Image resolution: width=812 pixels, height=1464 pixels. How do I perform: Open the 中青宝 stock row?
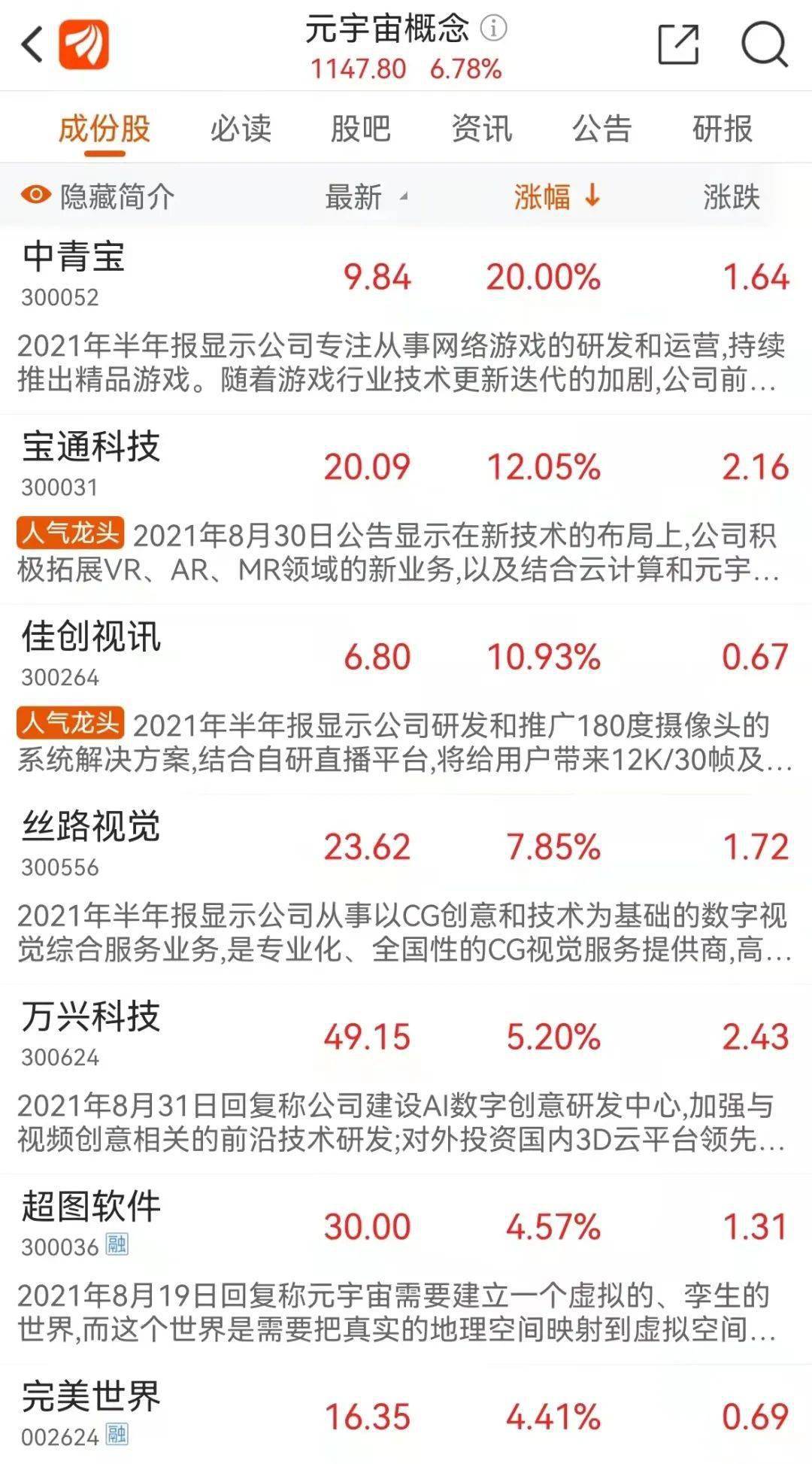[x=74, y=257]
